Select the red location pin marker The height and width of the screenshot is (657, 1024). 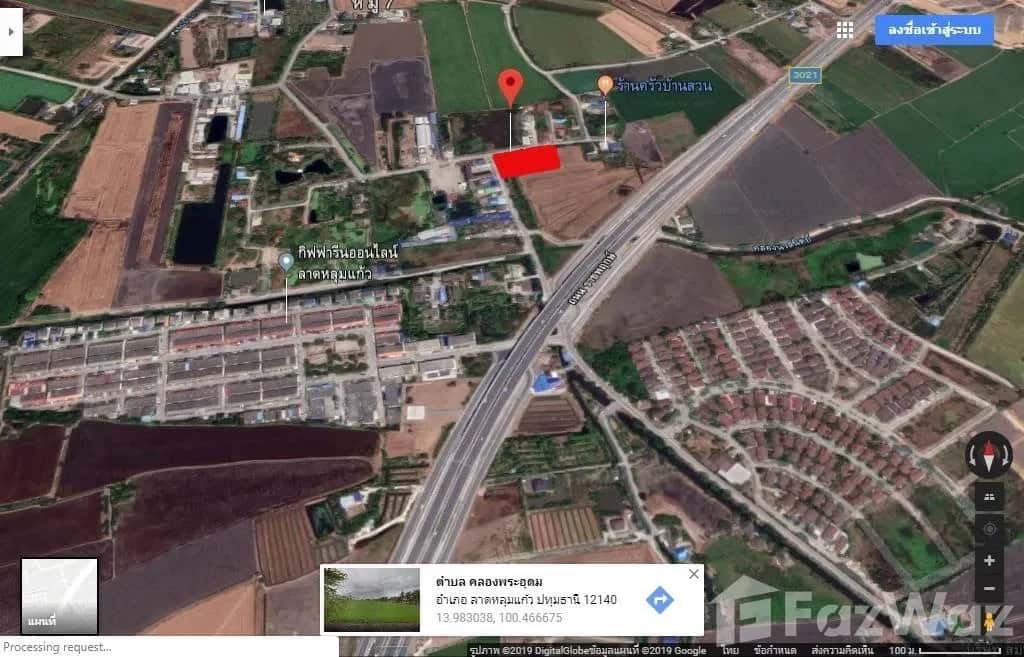pos(511,86)
